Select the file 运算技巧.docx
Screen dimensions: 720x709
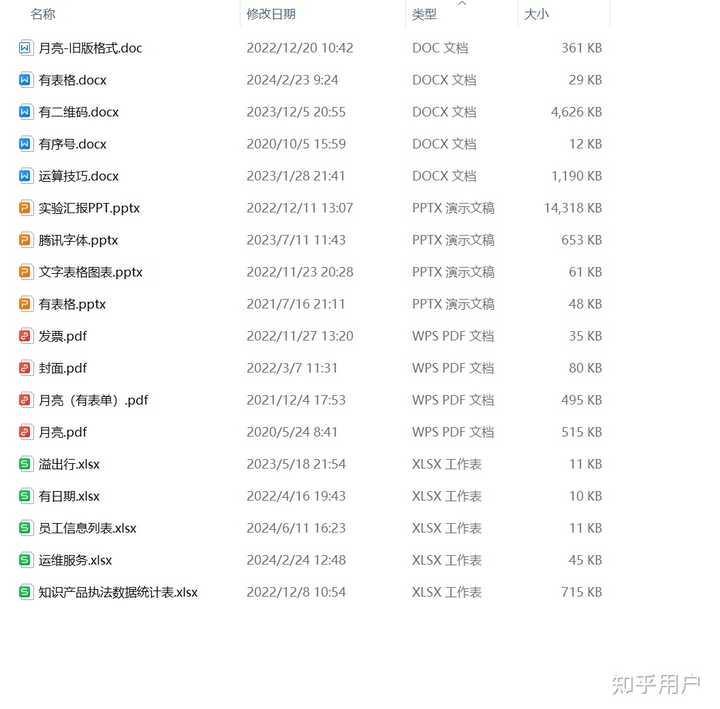pos(78,176)
